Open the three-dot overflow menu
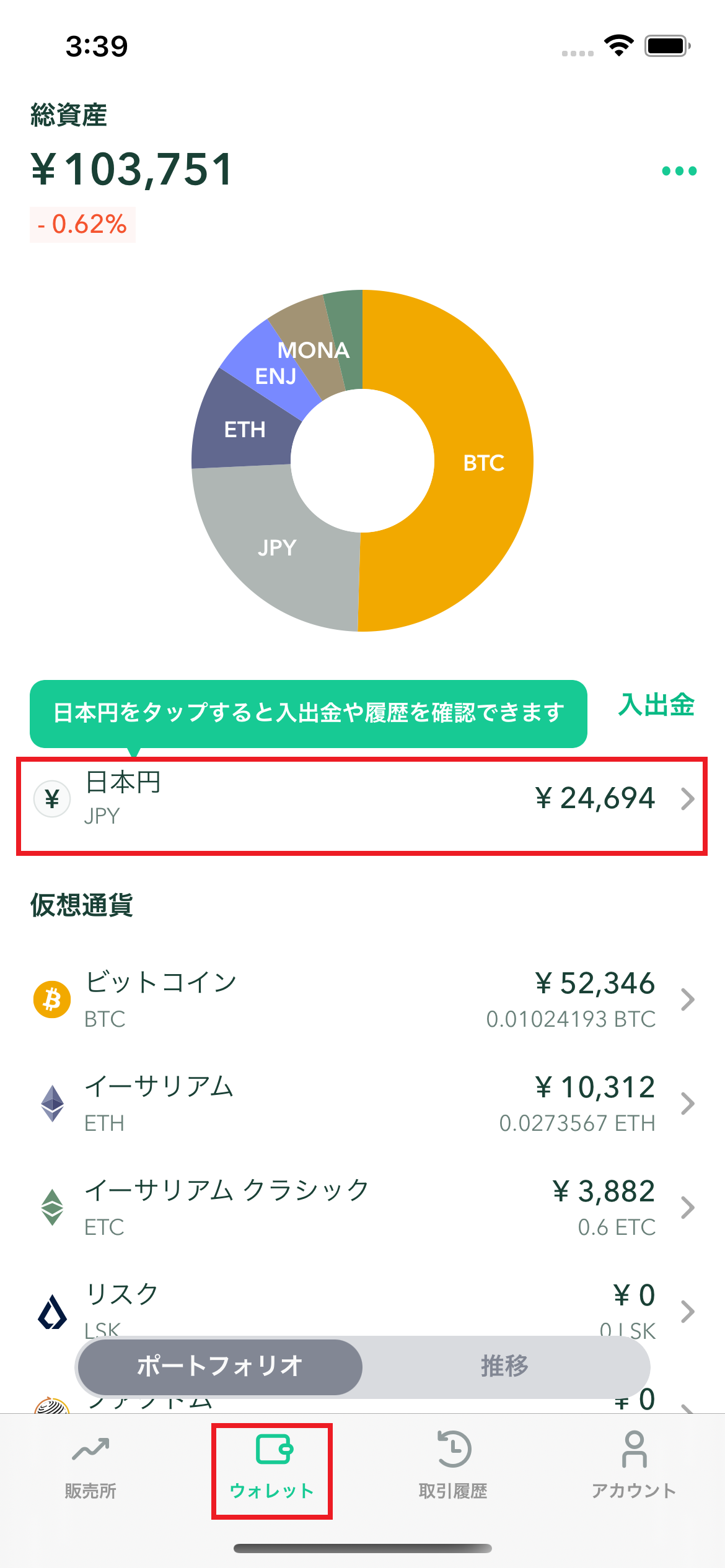The width and height of the screenshot is (725, 1568). (x=679, y=171)
